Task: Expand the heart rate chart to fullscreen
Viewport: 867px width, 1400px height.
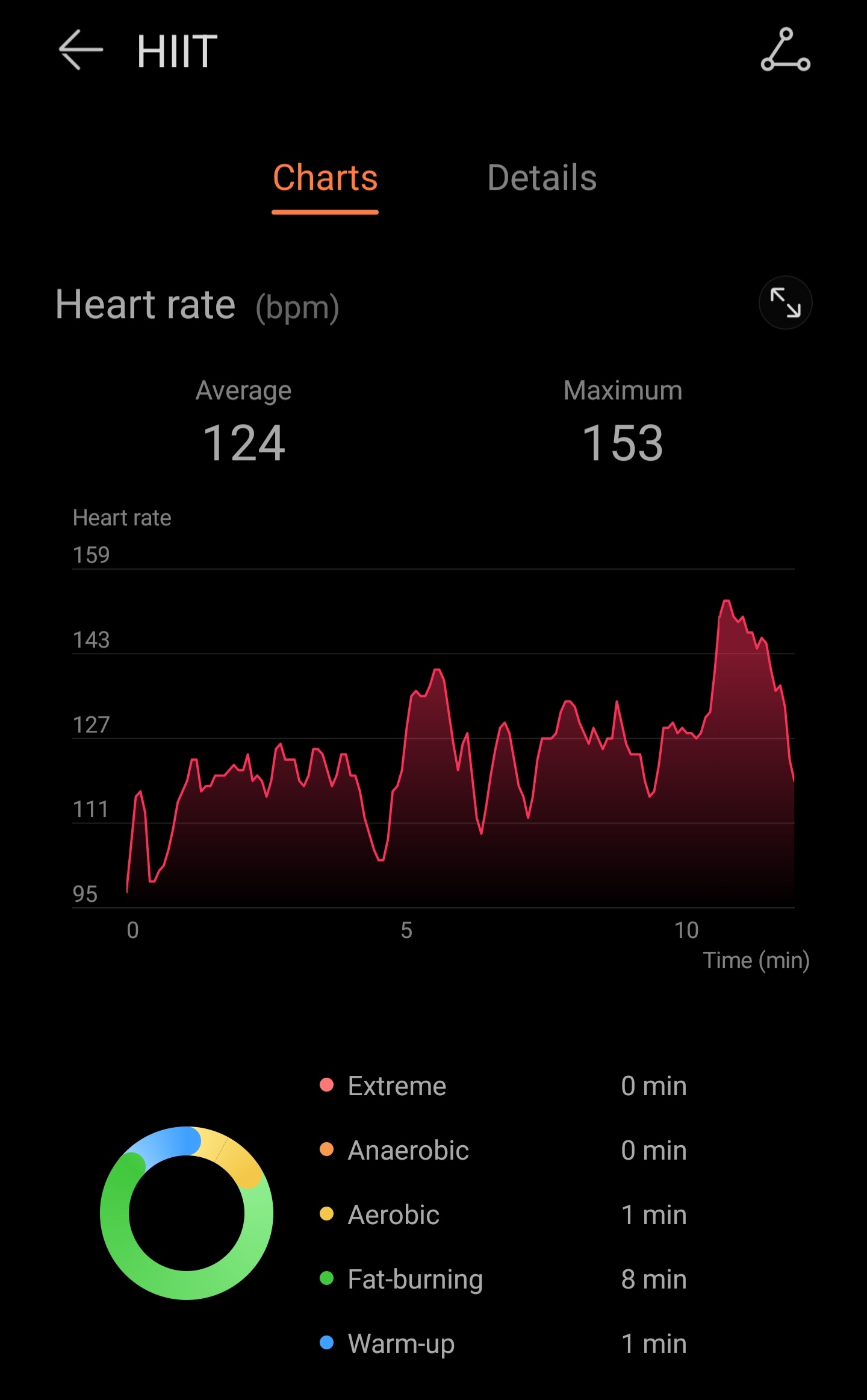Action: (785, 302)
